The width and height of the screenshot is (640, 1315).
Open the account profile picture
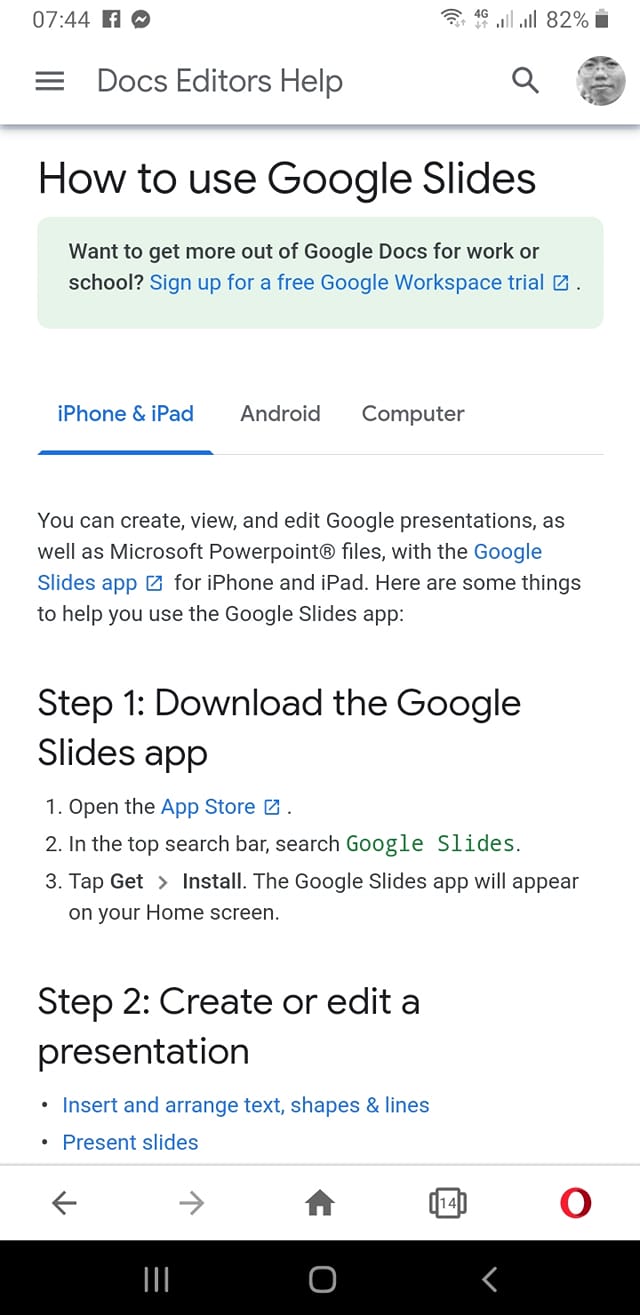601,81
